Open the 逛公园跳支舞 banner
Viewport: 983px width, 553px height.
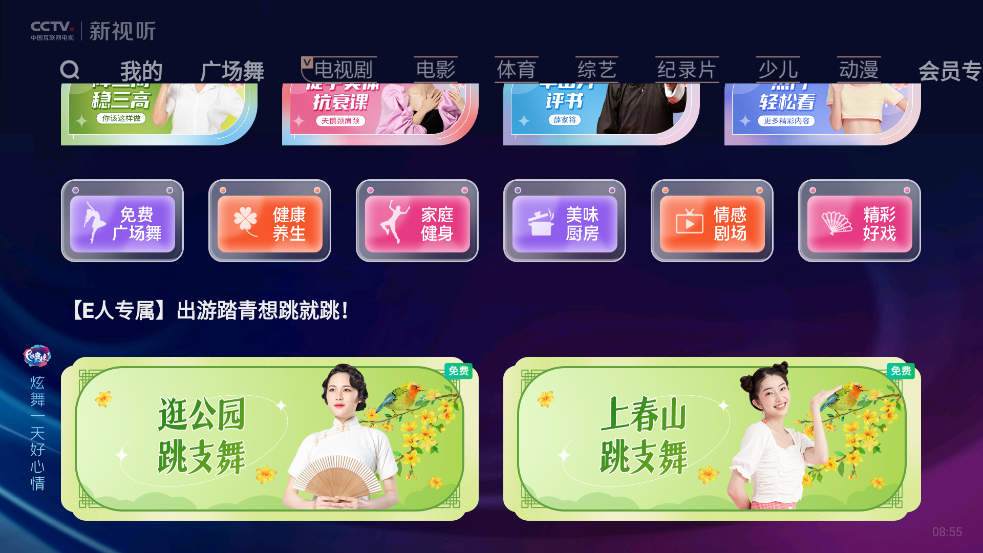[x=269, y=438]
